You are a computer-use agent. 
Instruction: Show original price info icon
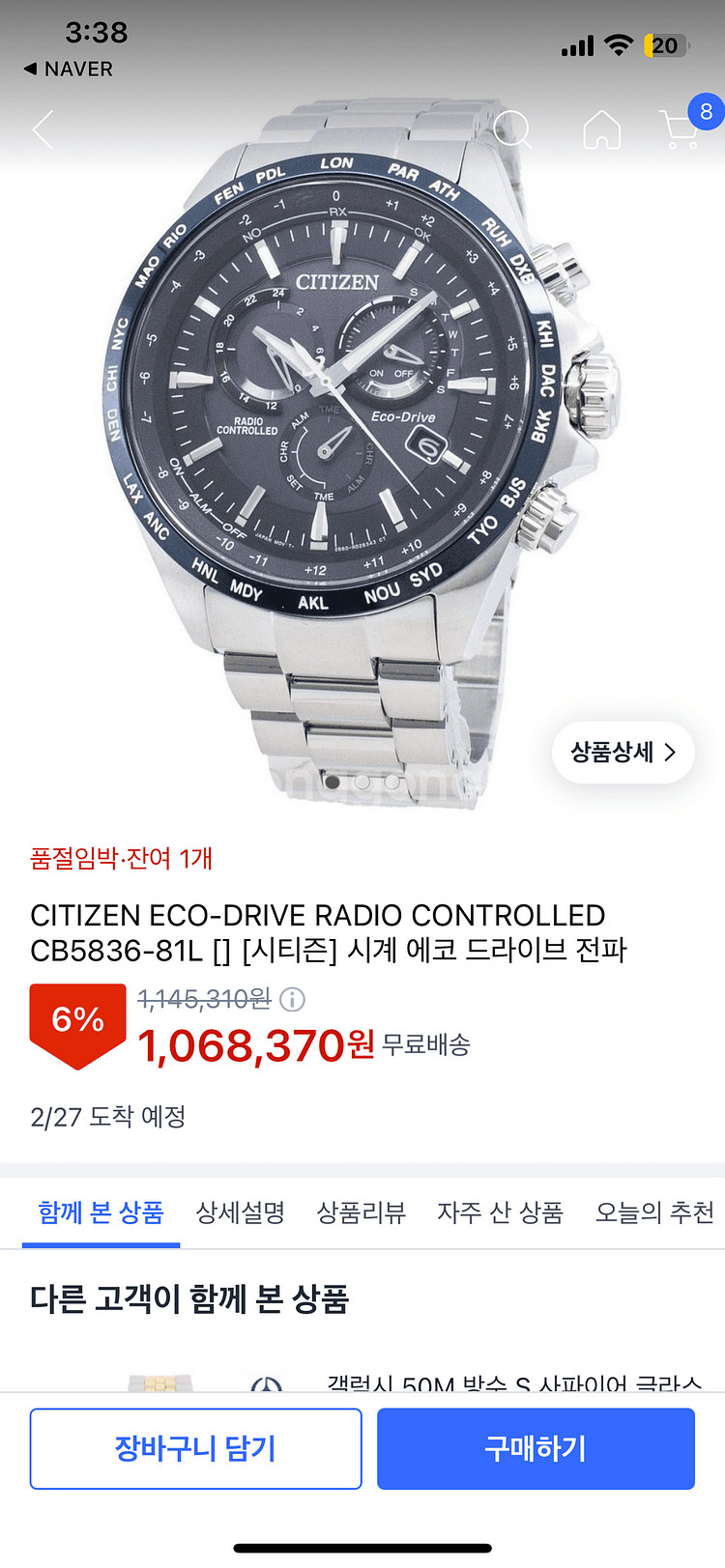[292, 999]
